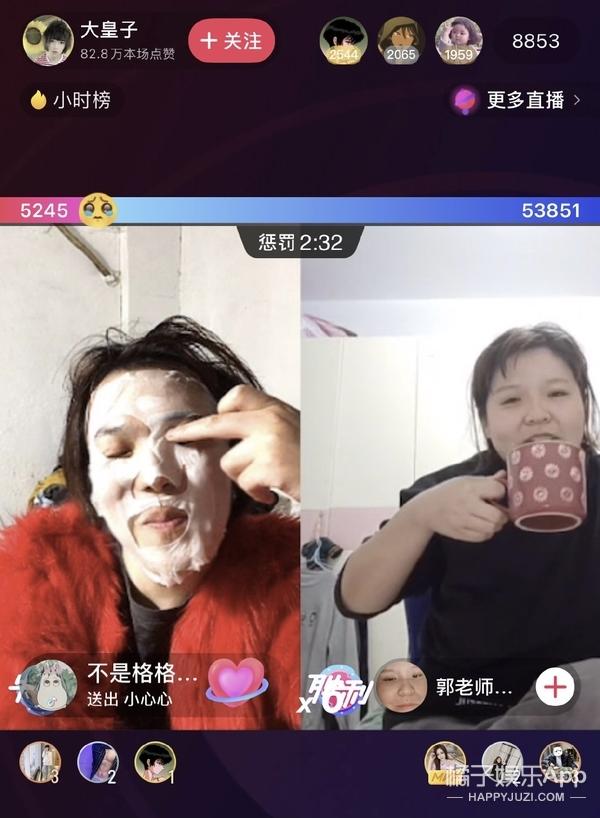This screenshot has width=600, height=818.
Task: Open the 小时榜 hourly ranking
Action: [70, 100]
